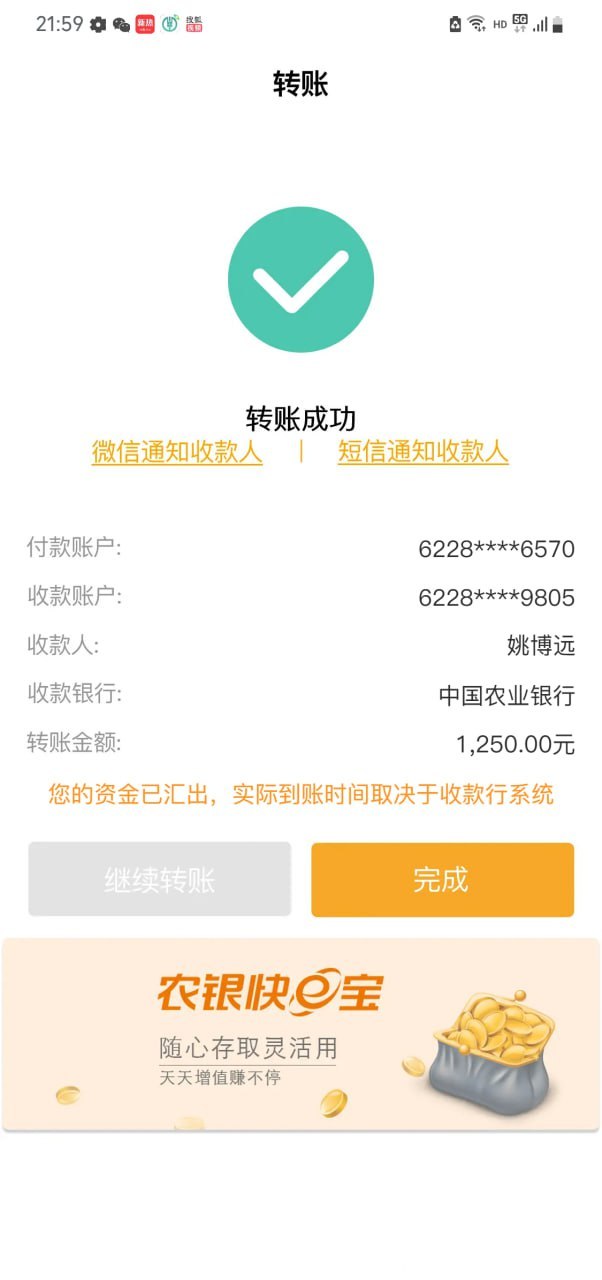Notify the payee by SMS (短信通知收款人)
Screen dimensions: 602x1280
pos(423,452)
